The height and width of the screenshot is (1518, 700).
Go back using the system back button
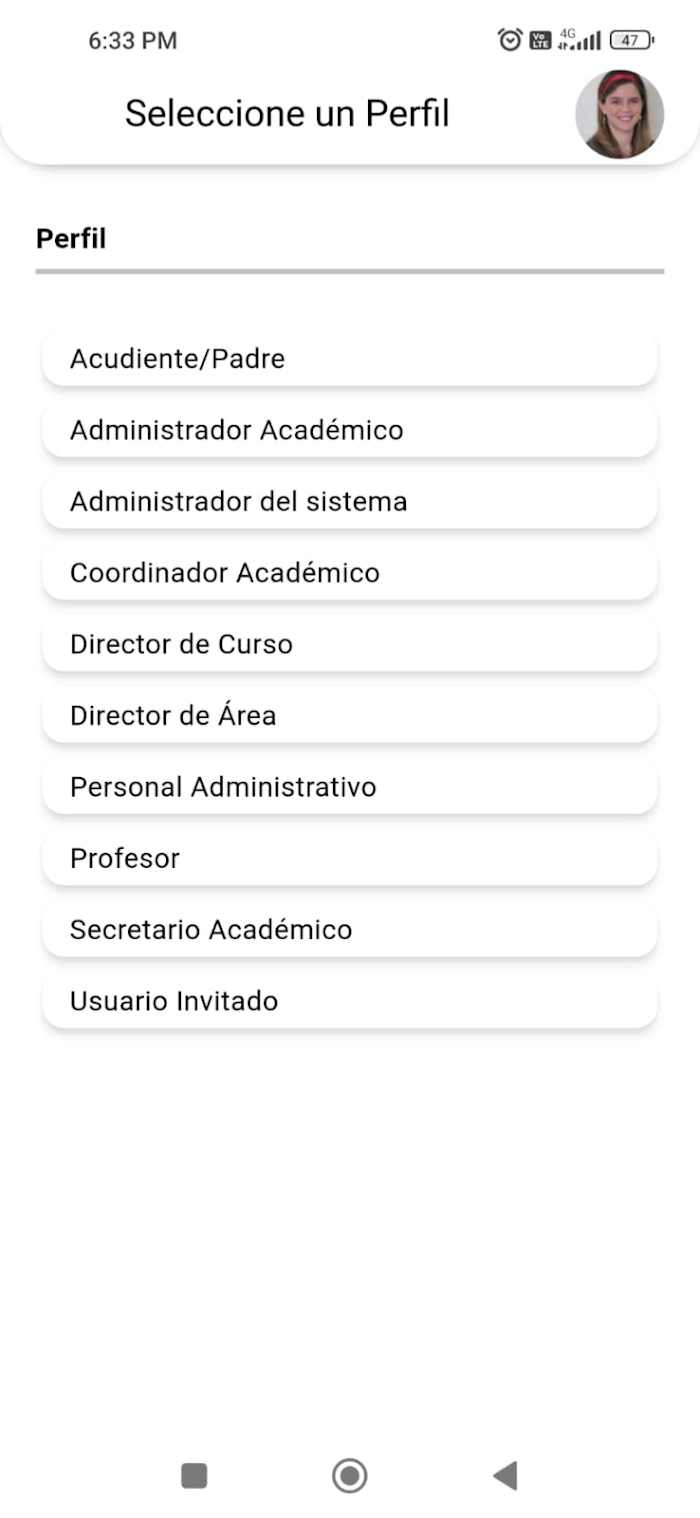click(505, 1475)
